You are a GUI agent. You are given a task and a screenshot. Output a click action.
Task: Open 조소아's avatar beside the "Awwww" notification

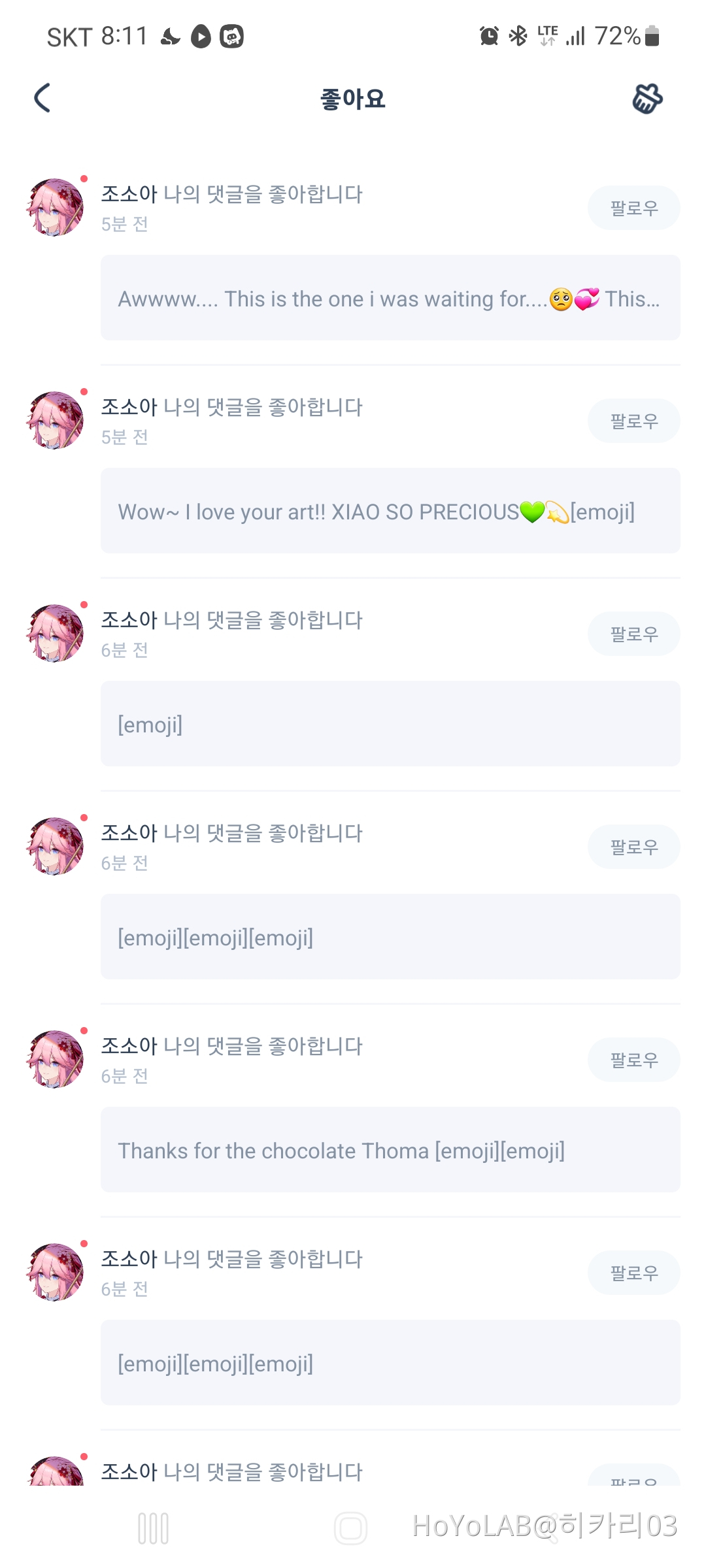click(56, 208)
